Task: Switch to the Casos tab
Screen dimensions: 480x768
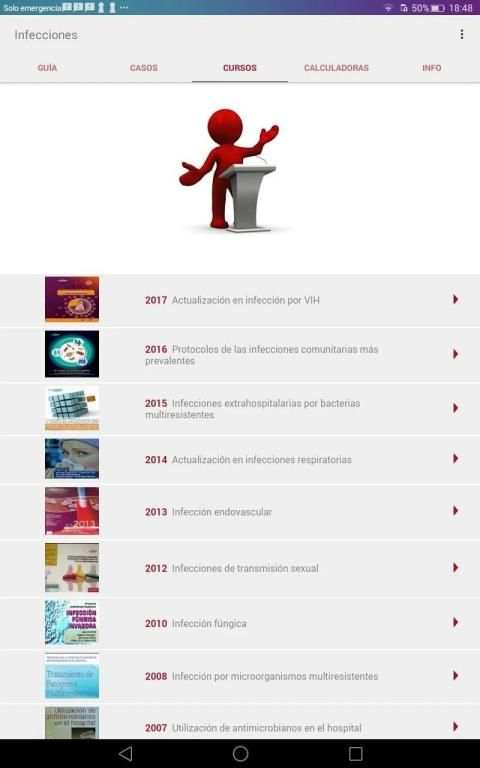Action: [x=144, y=68]
